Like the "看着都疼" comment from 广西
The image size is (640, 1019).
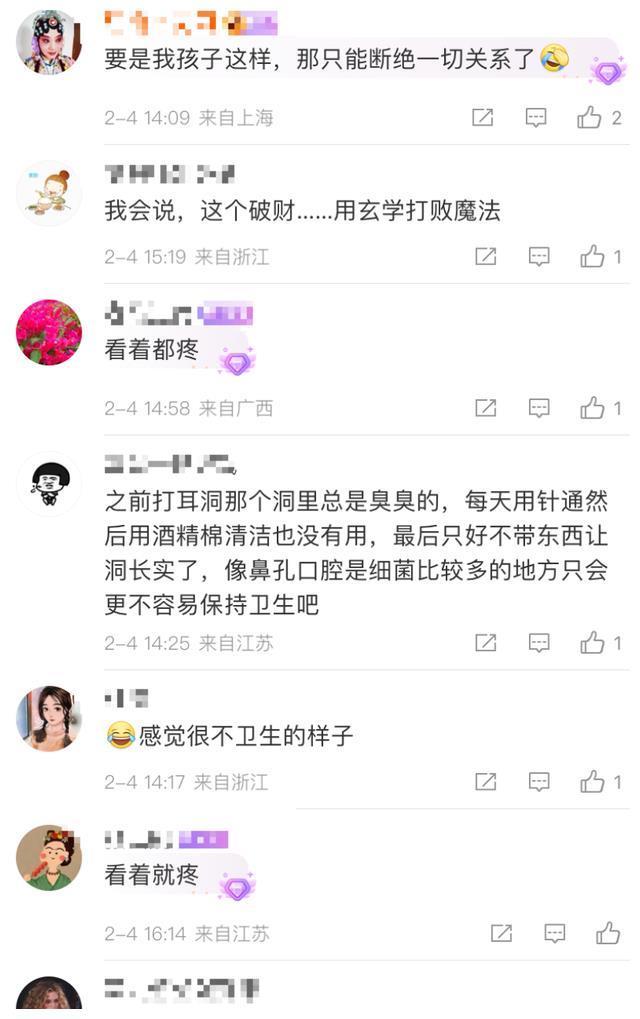click(593, 408)
